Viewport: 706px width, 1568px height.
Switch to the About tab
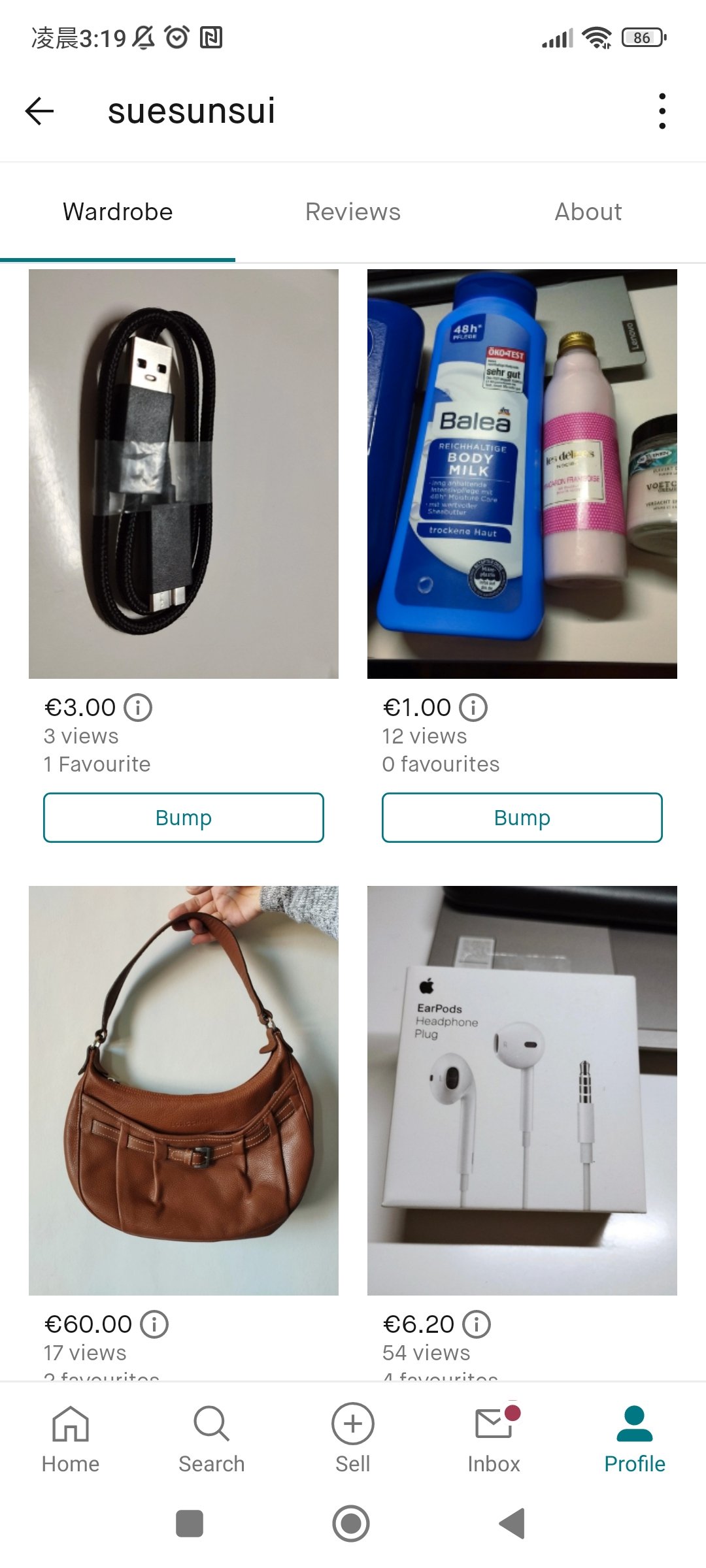pyautogui.click(x=588, y=212)
